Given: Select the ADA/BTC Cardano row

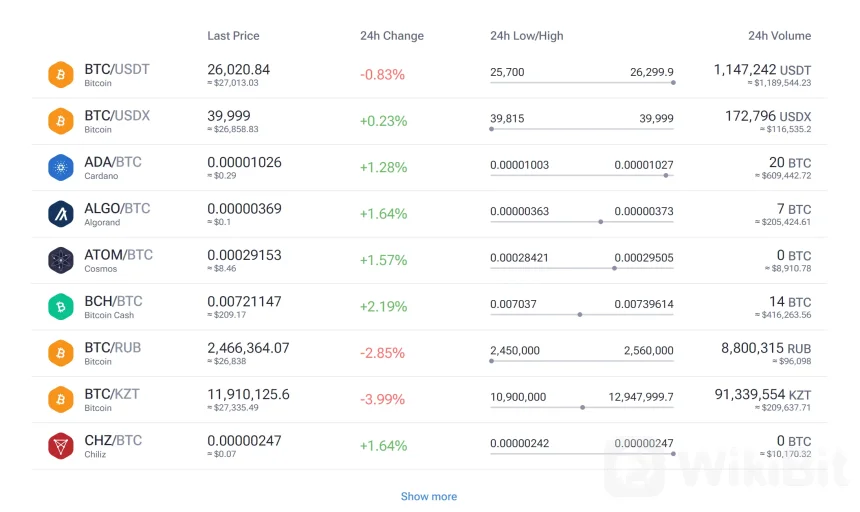Looking at the screenshot, I should (112, 162).
